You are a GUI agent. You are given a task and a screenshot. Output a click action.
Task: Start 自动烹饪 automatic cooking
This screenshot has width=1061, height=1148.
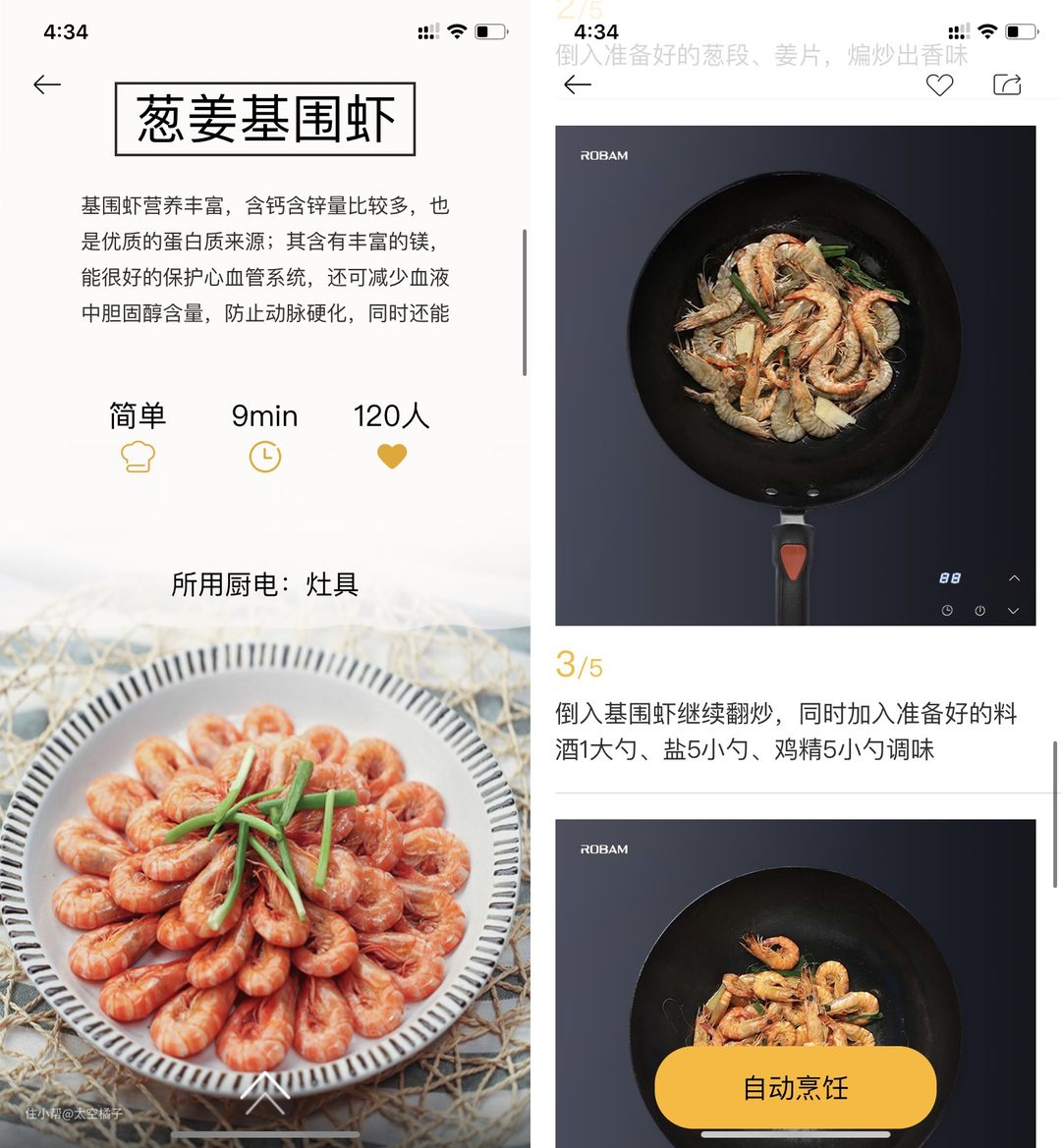click(795, 1087)
